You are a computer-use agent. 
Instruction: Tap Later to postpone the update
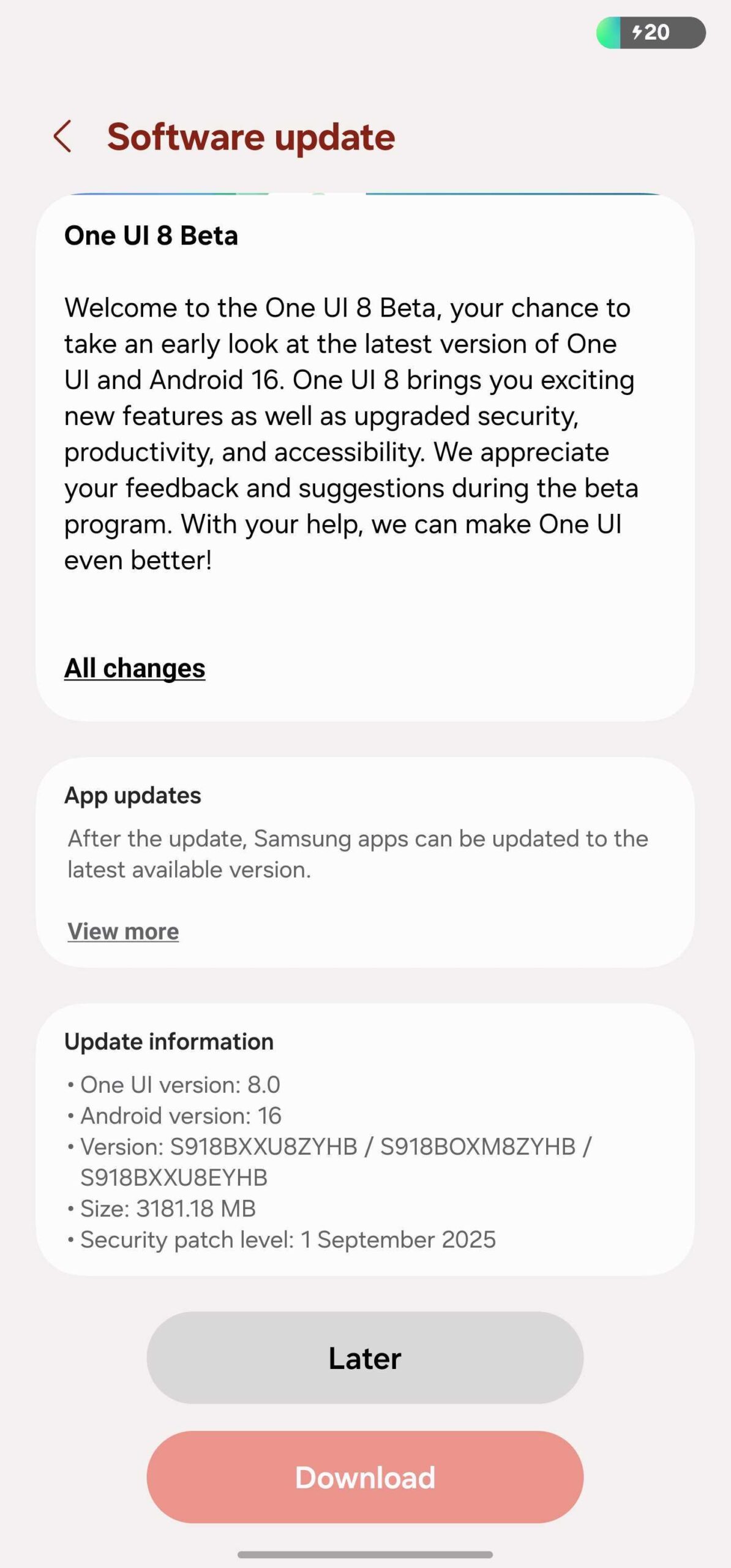coord(365,1358)
